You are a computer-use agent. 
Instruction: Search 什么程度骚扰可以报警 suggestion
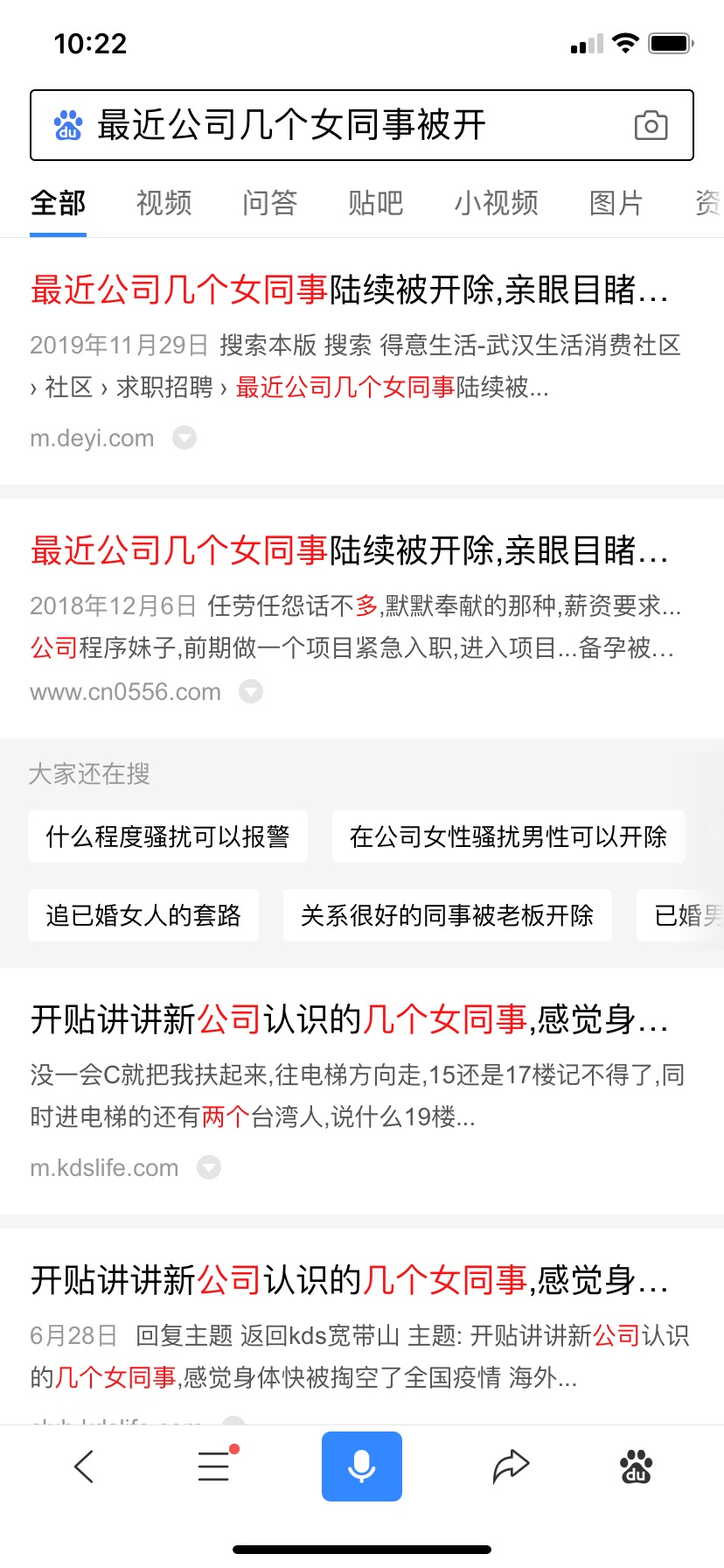point(168,836)
